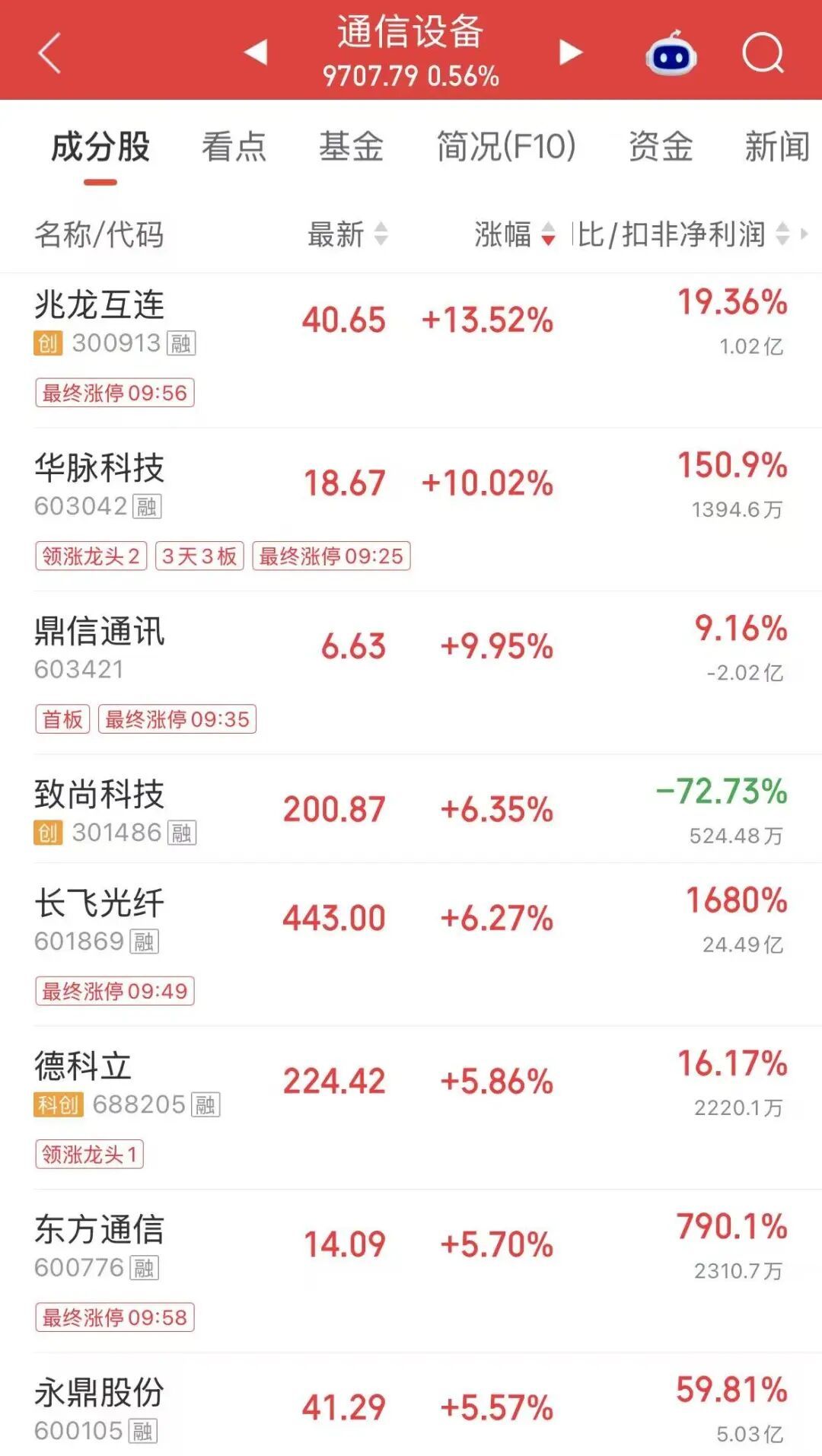Switch to the previous sector with left triangle

coord(256,52)
